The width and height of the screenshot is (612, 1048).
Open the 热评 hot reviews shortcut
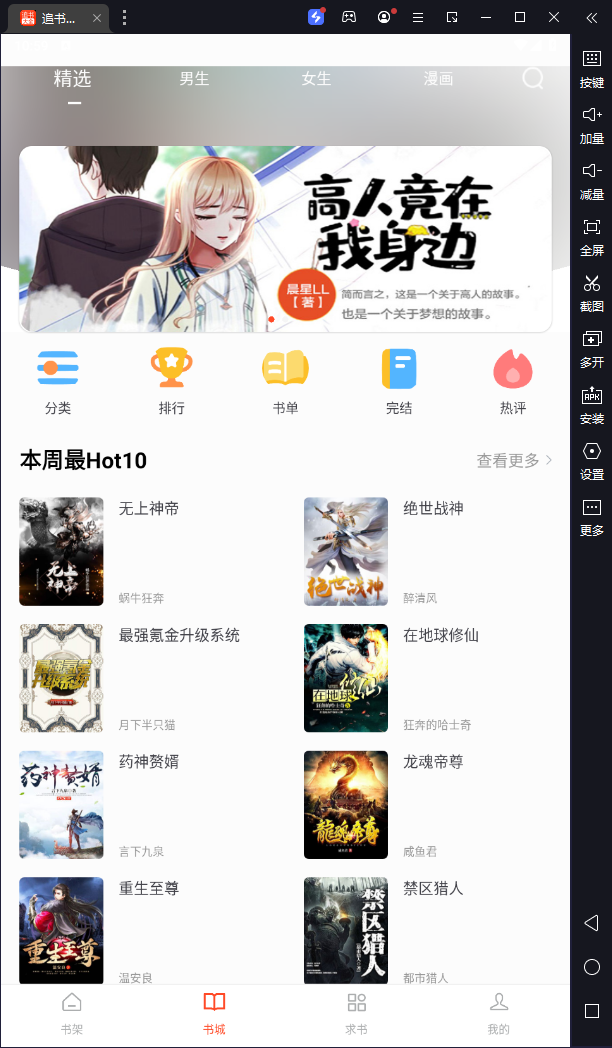[x=513, y=381]
